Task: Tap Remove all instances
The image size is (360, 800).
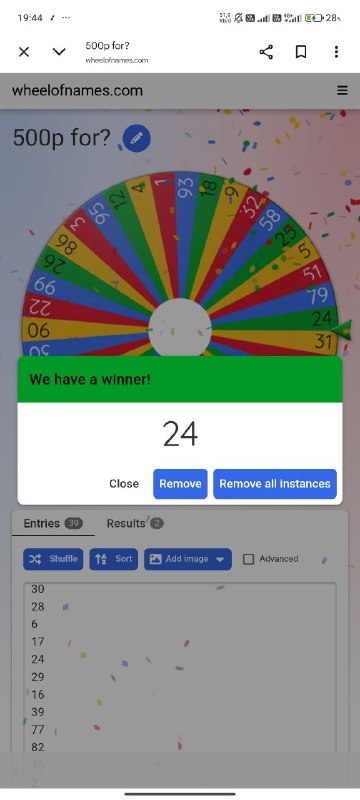Action: [x=275, y=484]
